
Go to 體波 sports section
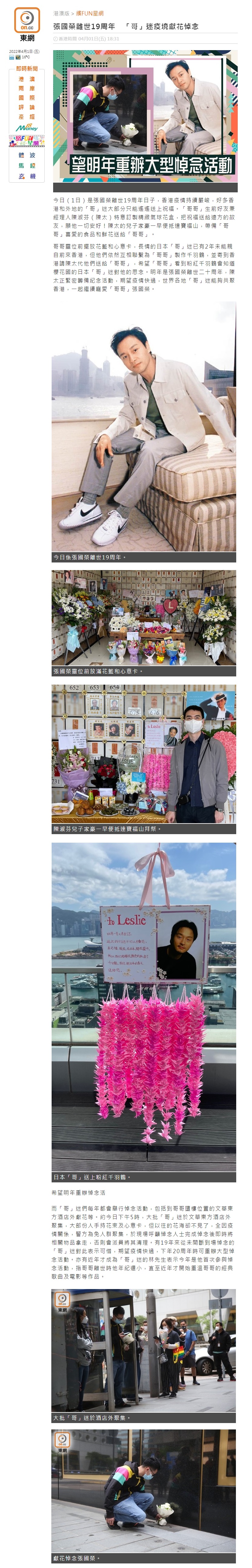point(27,155)
